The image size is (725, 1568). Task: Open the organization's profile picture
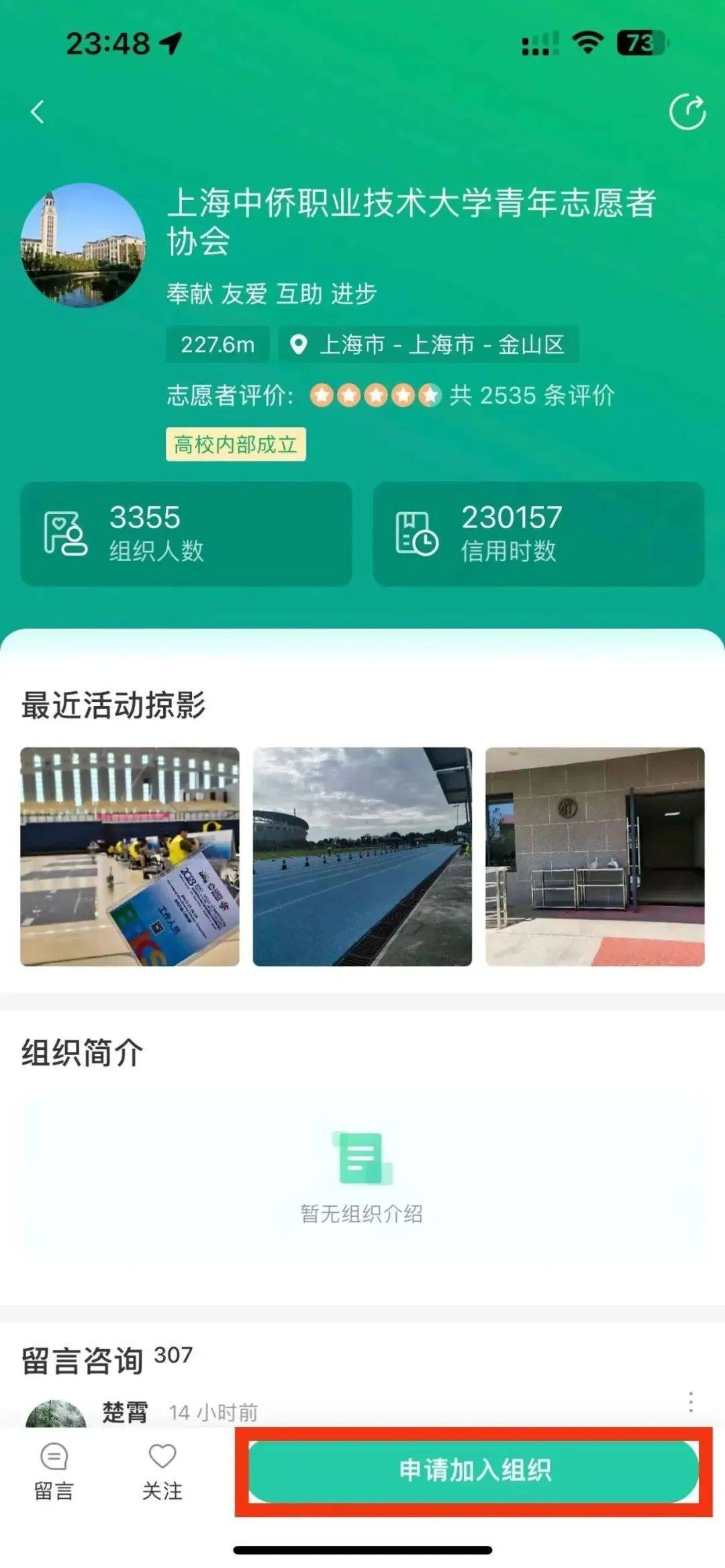83,245
